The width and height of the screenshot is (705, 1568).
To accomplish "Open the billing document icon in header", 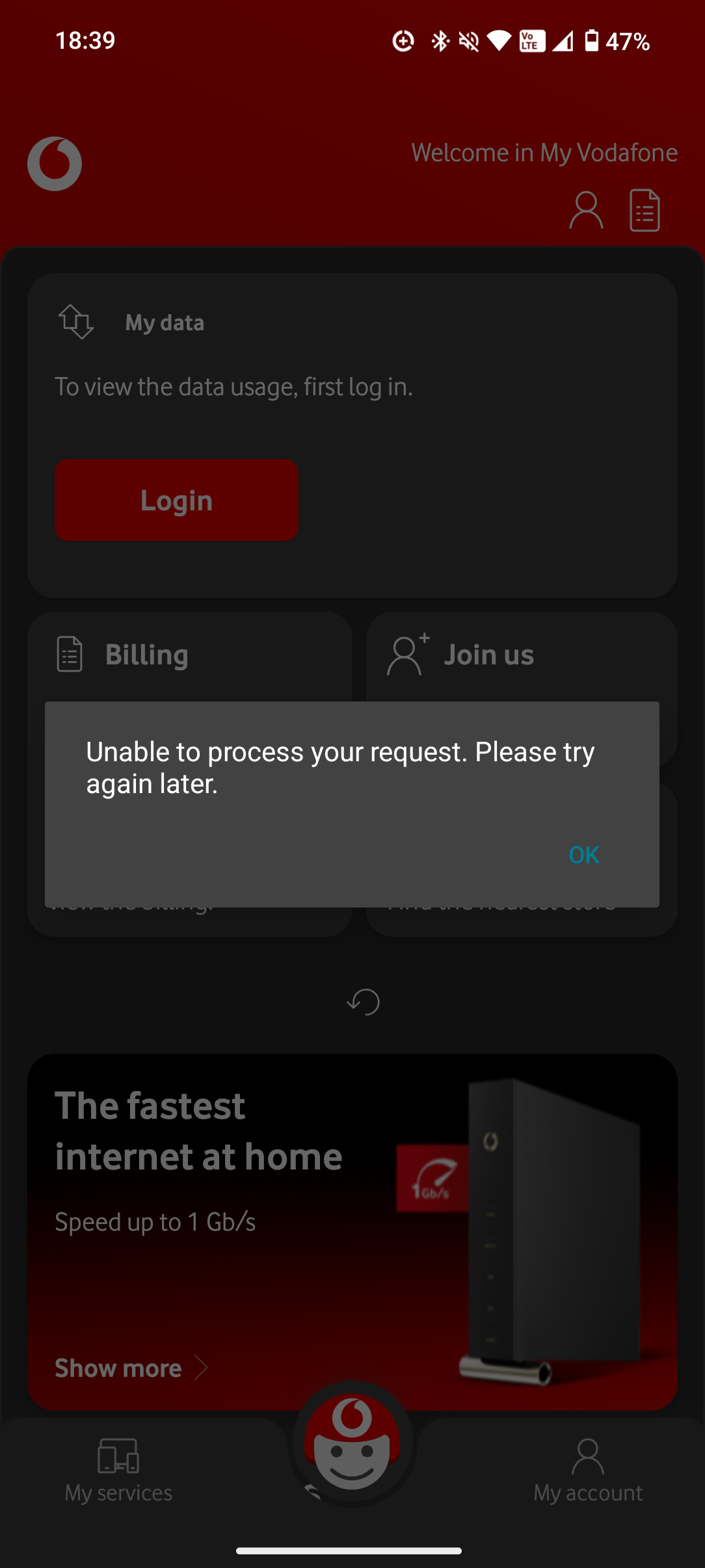I will click(645, 210).
